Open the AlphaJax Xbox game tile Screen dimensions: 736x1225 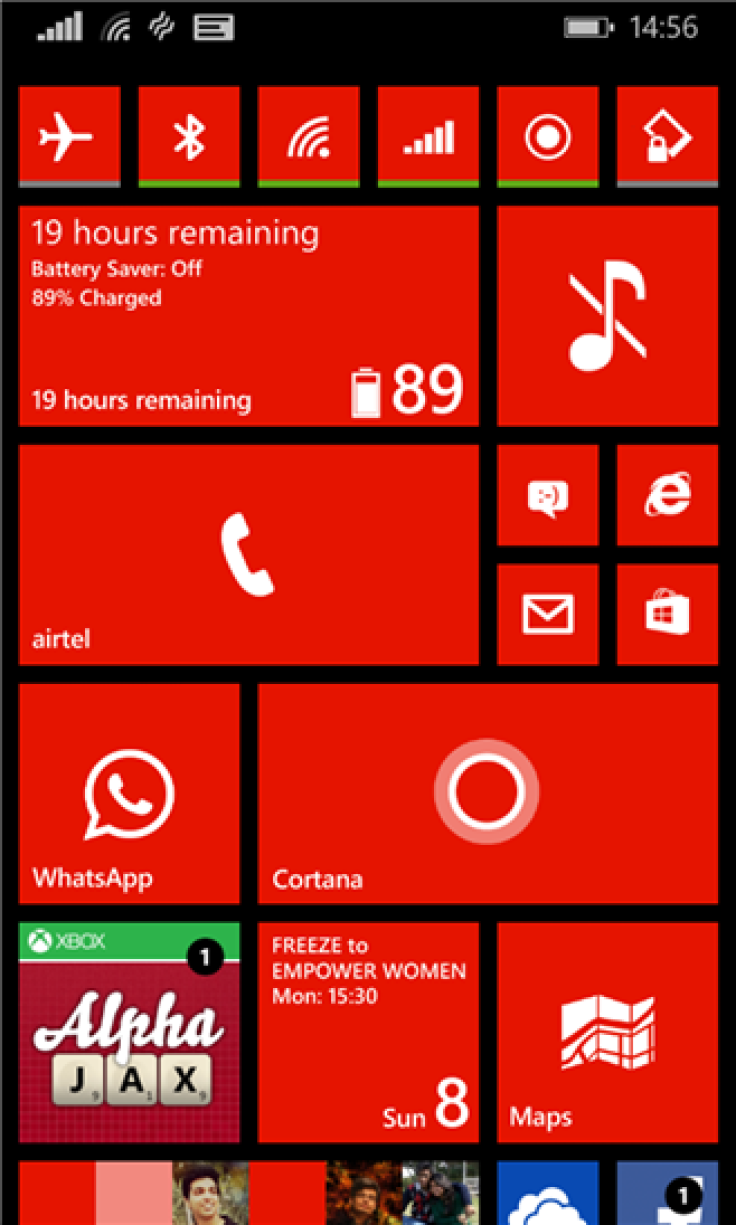(129, 1032)
